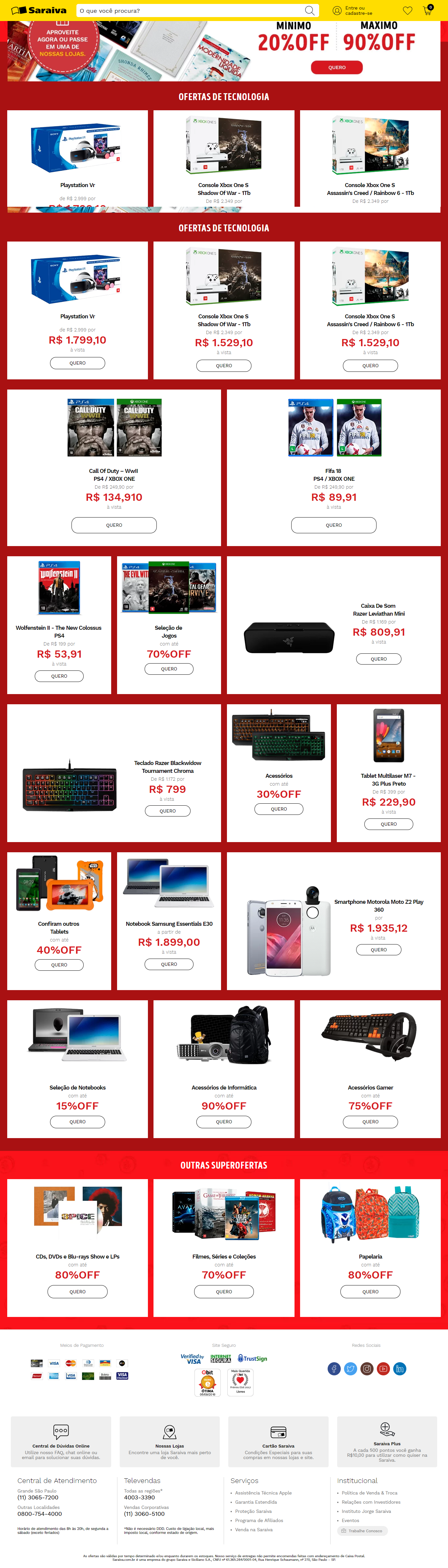Tap QUERO on the 20%OFF banner

point(336,68)
